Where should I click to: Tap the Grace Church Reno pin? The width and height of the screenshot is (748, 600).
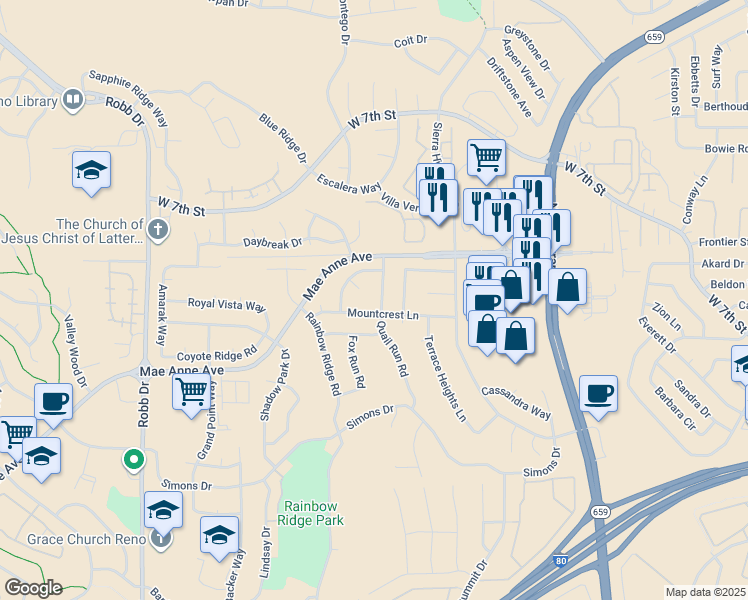[x=161, y=540]
